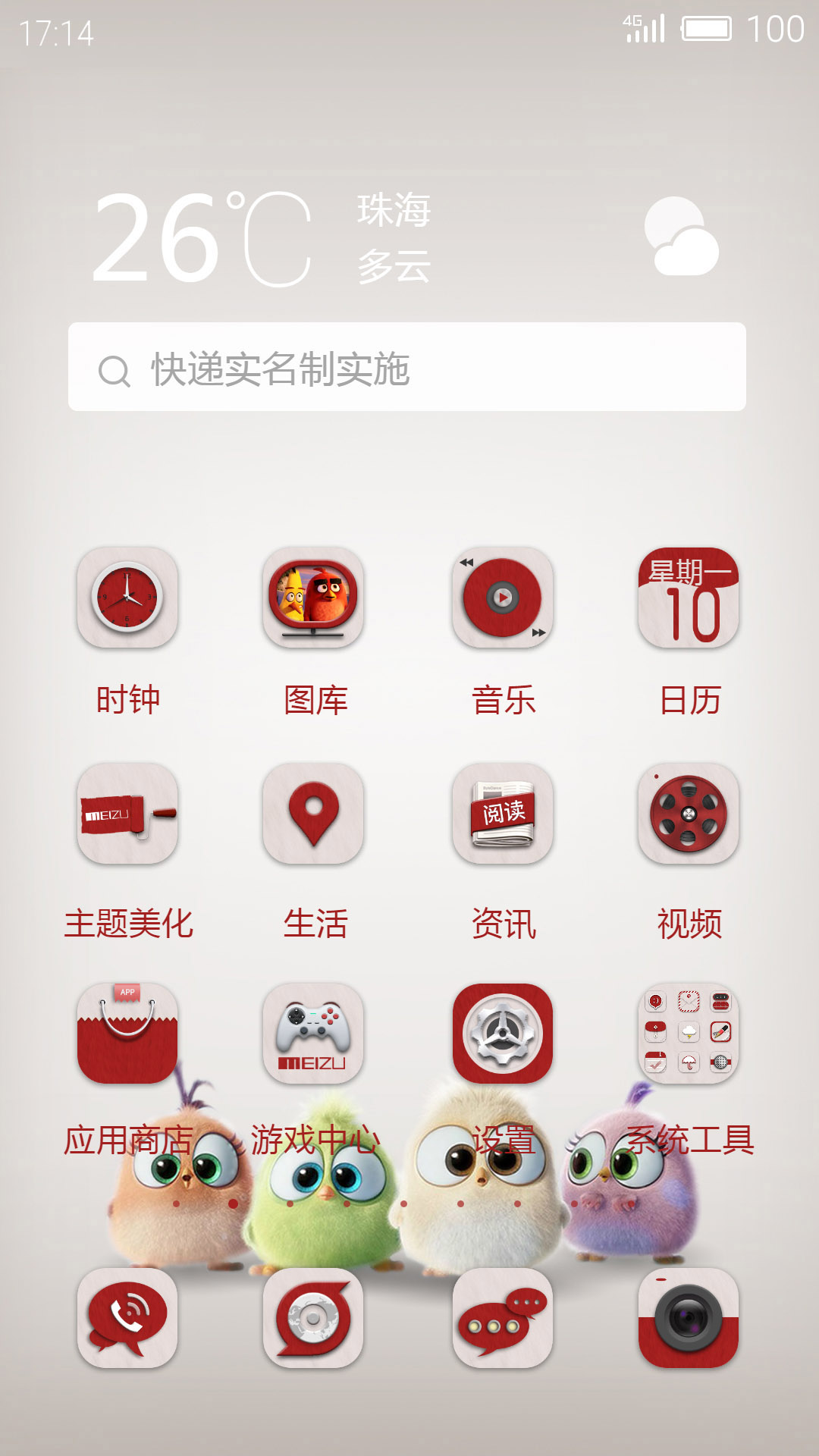Open the messages app in the dock

coord(503,1318)
